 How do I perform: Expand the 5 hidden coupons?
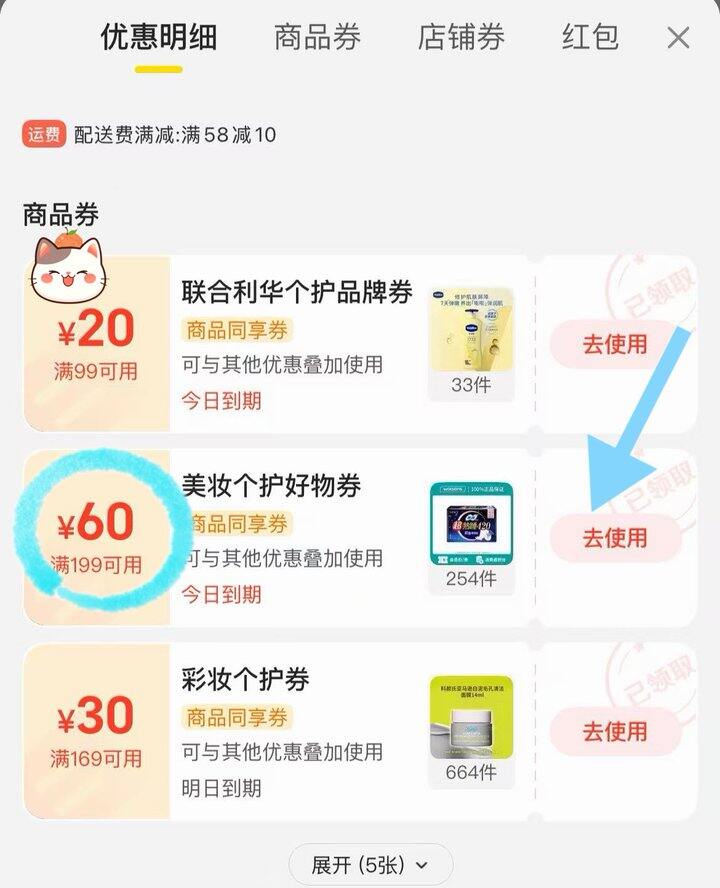[370, 864]
